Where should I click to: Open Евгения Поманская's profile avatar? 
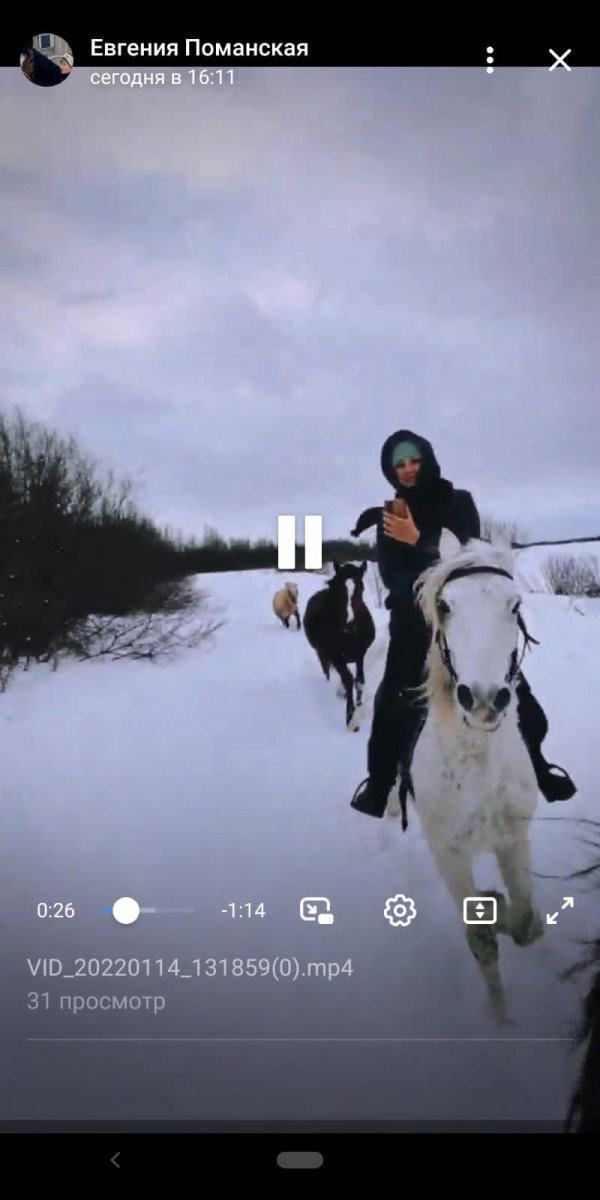pyautogui.click(x=46, y=60)
